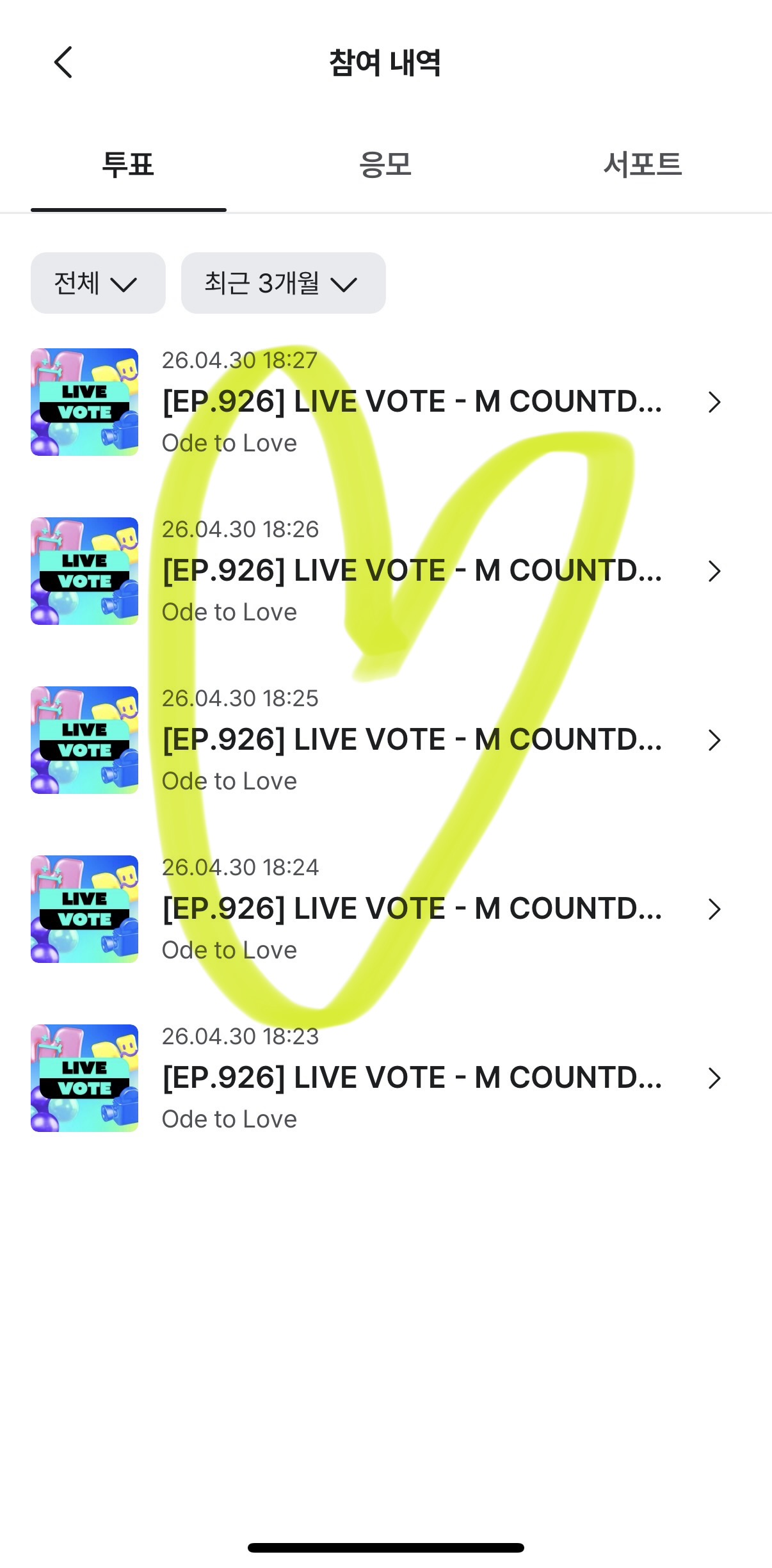Switch to the 응모 tab
Viewport: 772px width, 1568px height.
pyautogui.click(x=385, y=165)
